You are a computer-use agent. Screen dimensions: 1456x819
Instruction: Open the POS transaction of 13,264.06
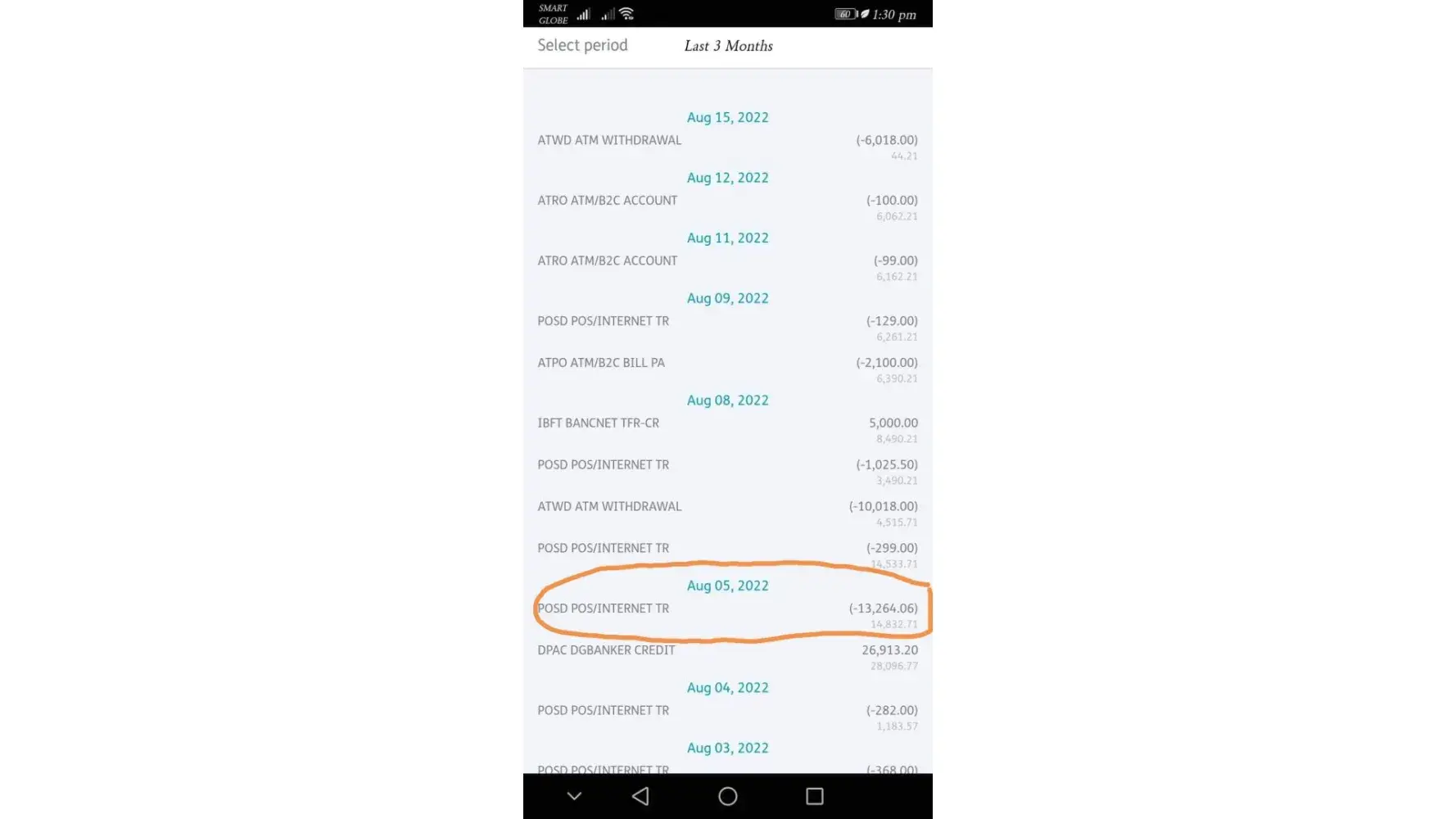tap(727, 609)
